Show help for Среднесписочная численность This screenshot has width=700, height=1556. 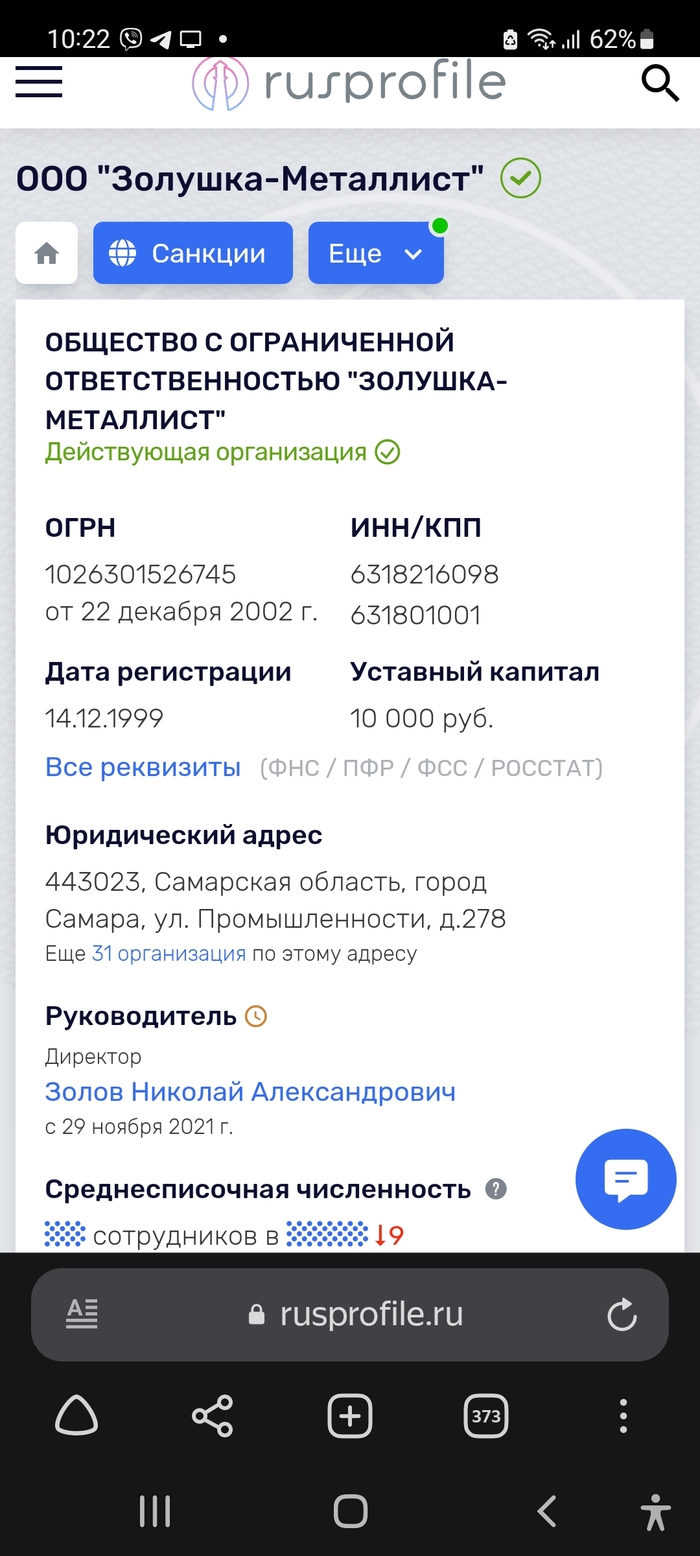(x=496, y=1189)
